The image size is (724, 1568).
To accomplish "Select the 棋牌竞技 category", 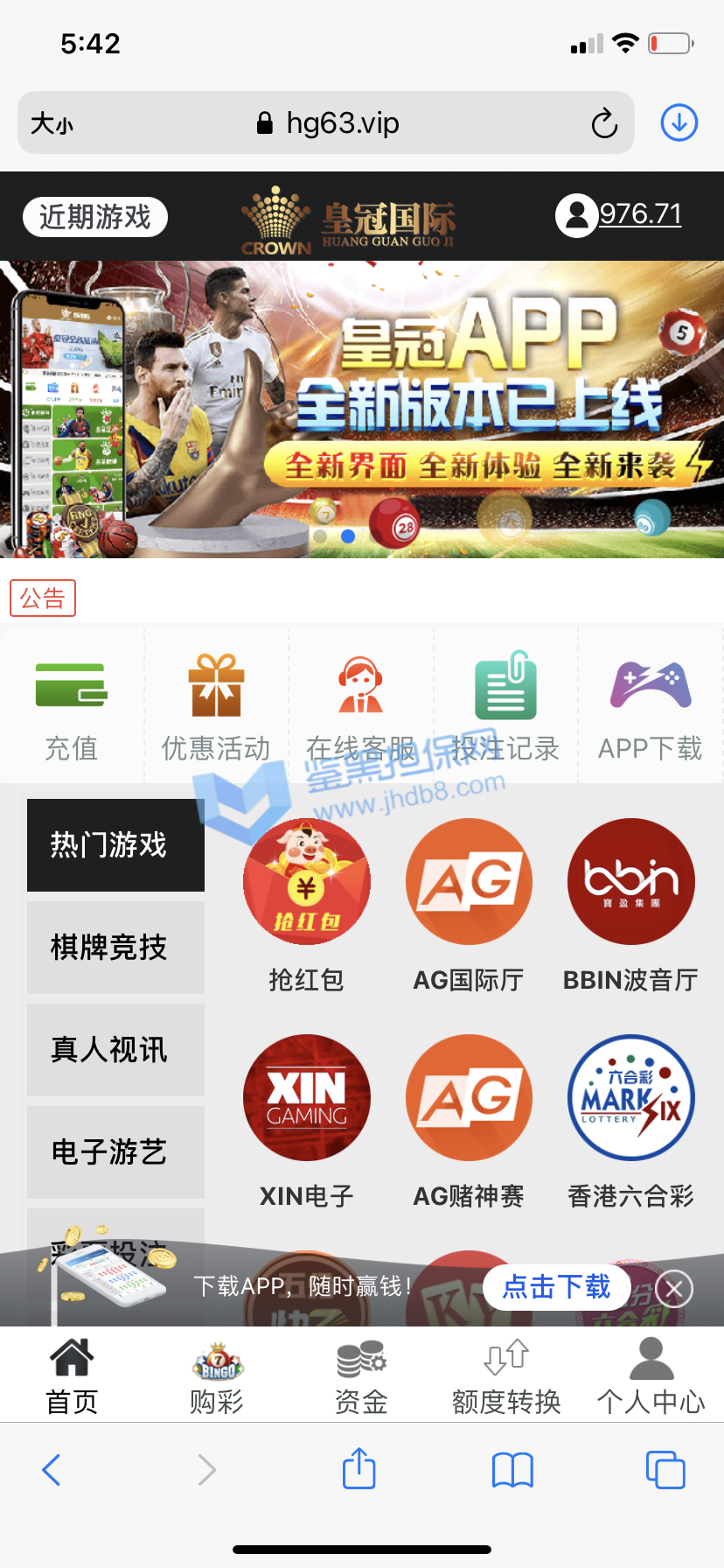I will pyautogui.click(x=115, y=948).
